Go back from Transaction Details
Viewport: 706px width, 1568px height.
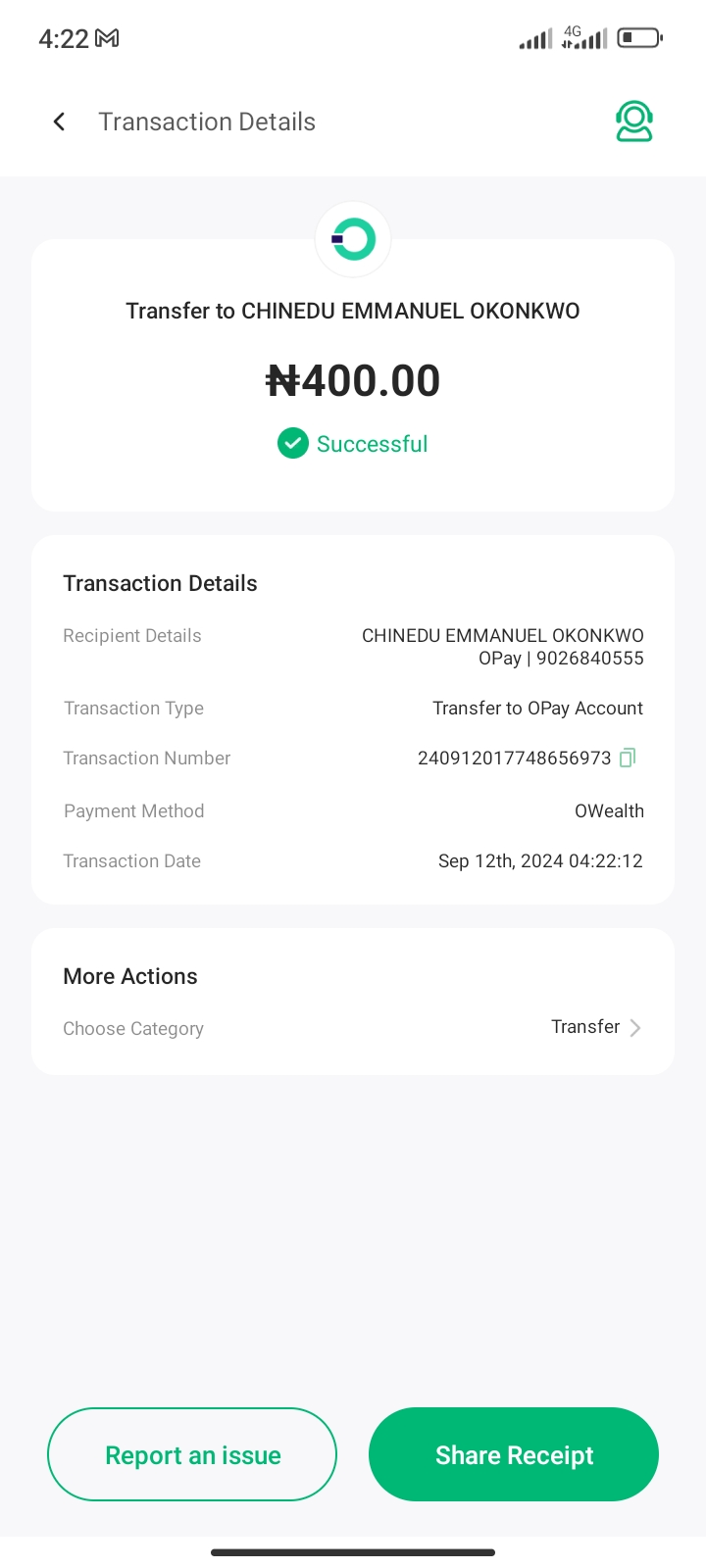[59, 122]
